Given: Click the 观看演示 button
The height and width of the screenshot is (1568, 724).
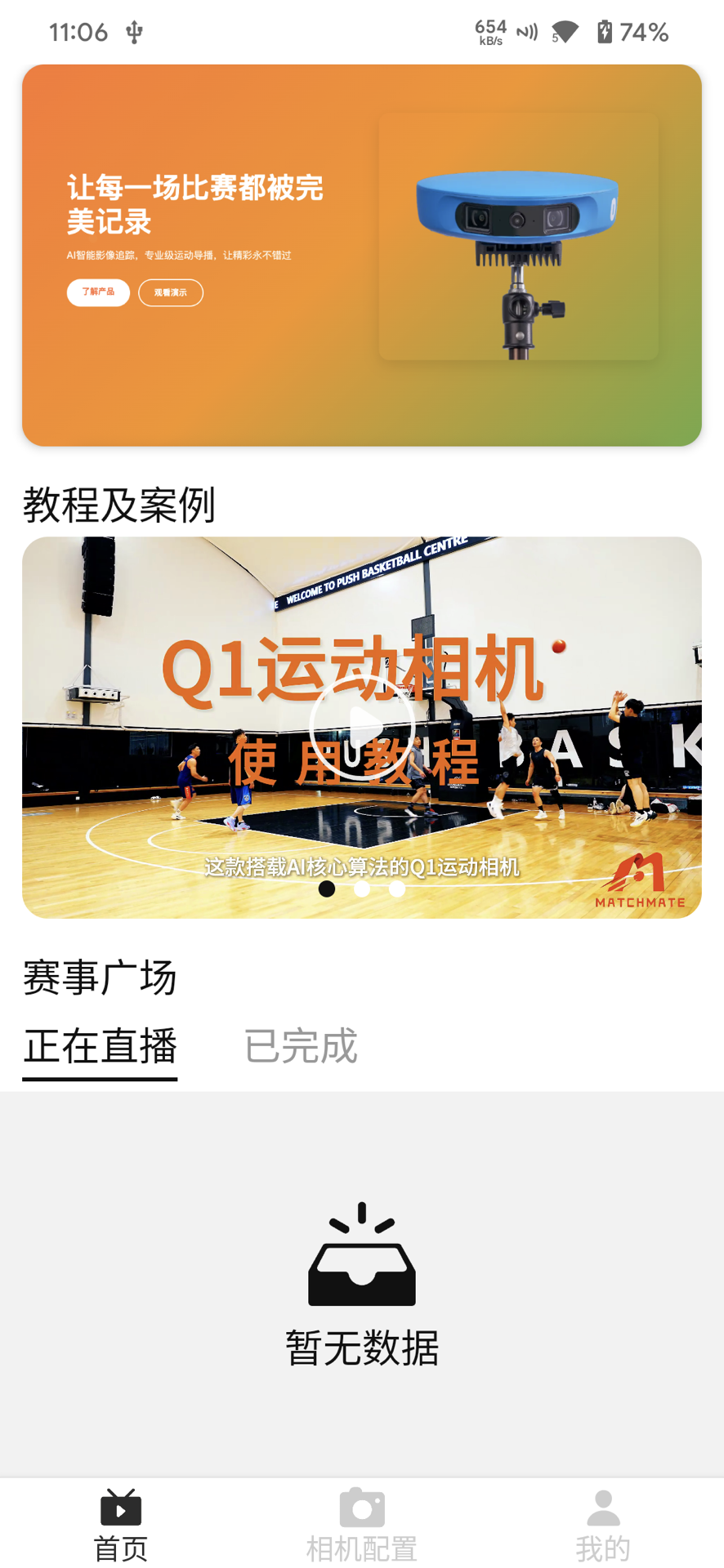Looking at the screenshot, I should tap(170, 292).
